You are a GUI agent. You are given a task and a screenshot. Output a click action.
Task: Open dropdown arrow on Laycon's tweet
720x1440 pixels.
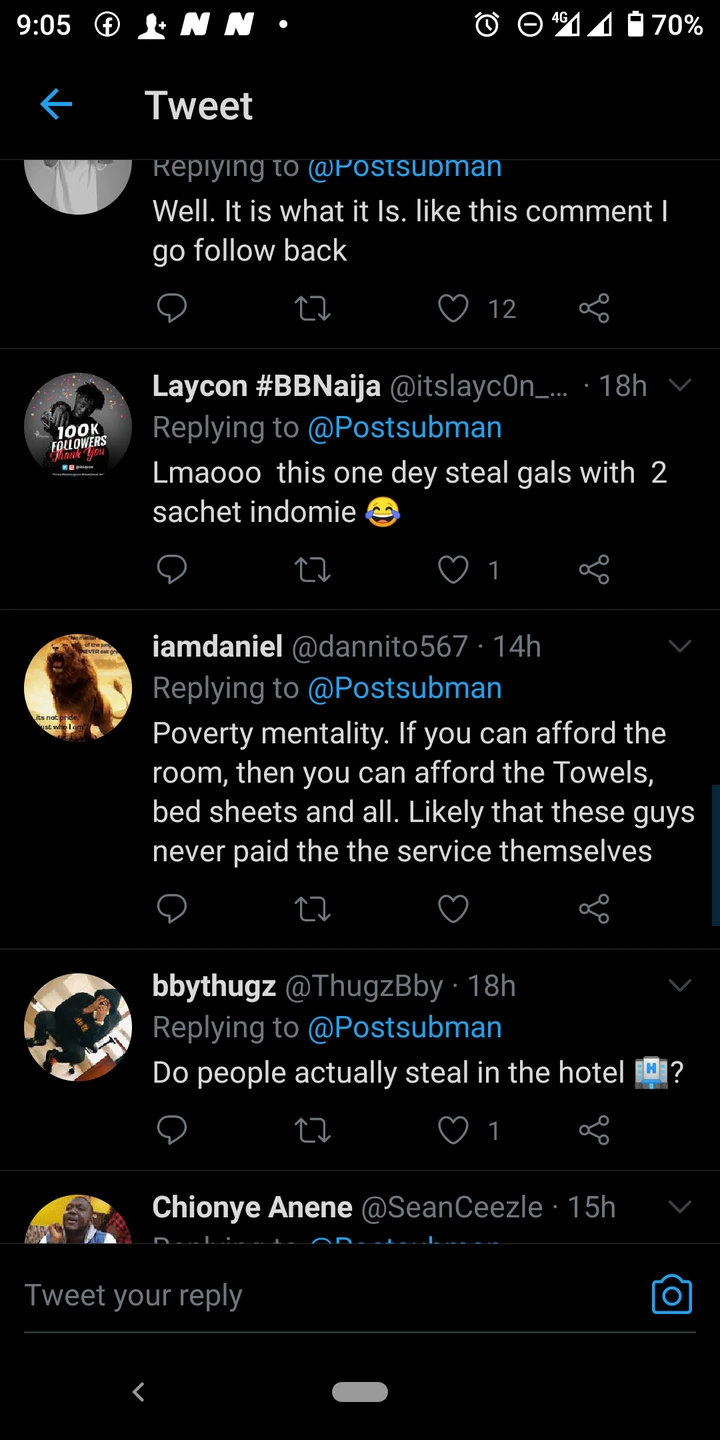[680, 385]
